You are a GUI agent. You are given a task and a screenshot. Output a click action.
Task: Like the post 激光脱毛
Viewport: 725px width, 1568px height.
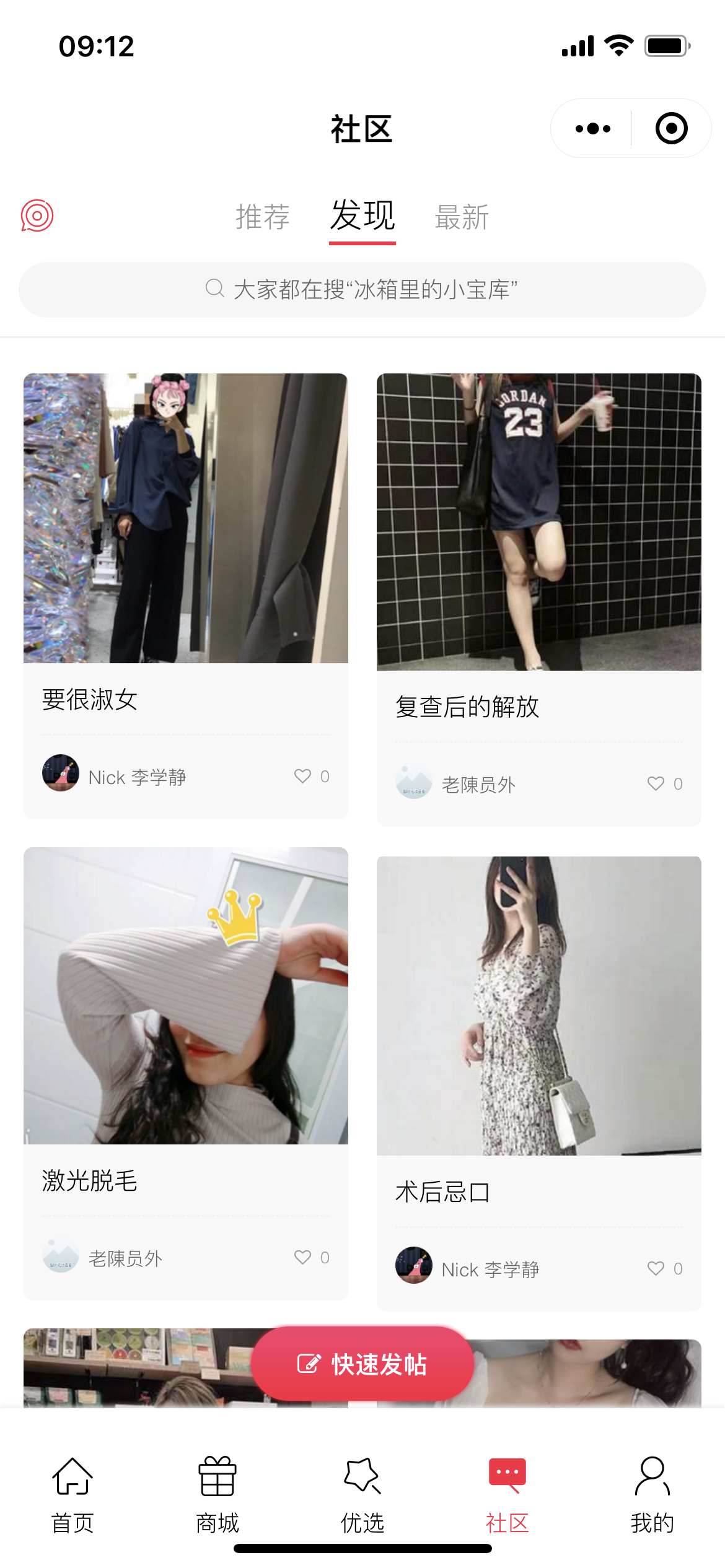pyautogui.click(x=303, y=1257)
